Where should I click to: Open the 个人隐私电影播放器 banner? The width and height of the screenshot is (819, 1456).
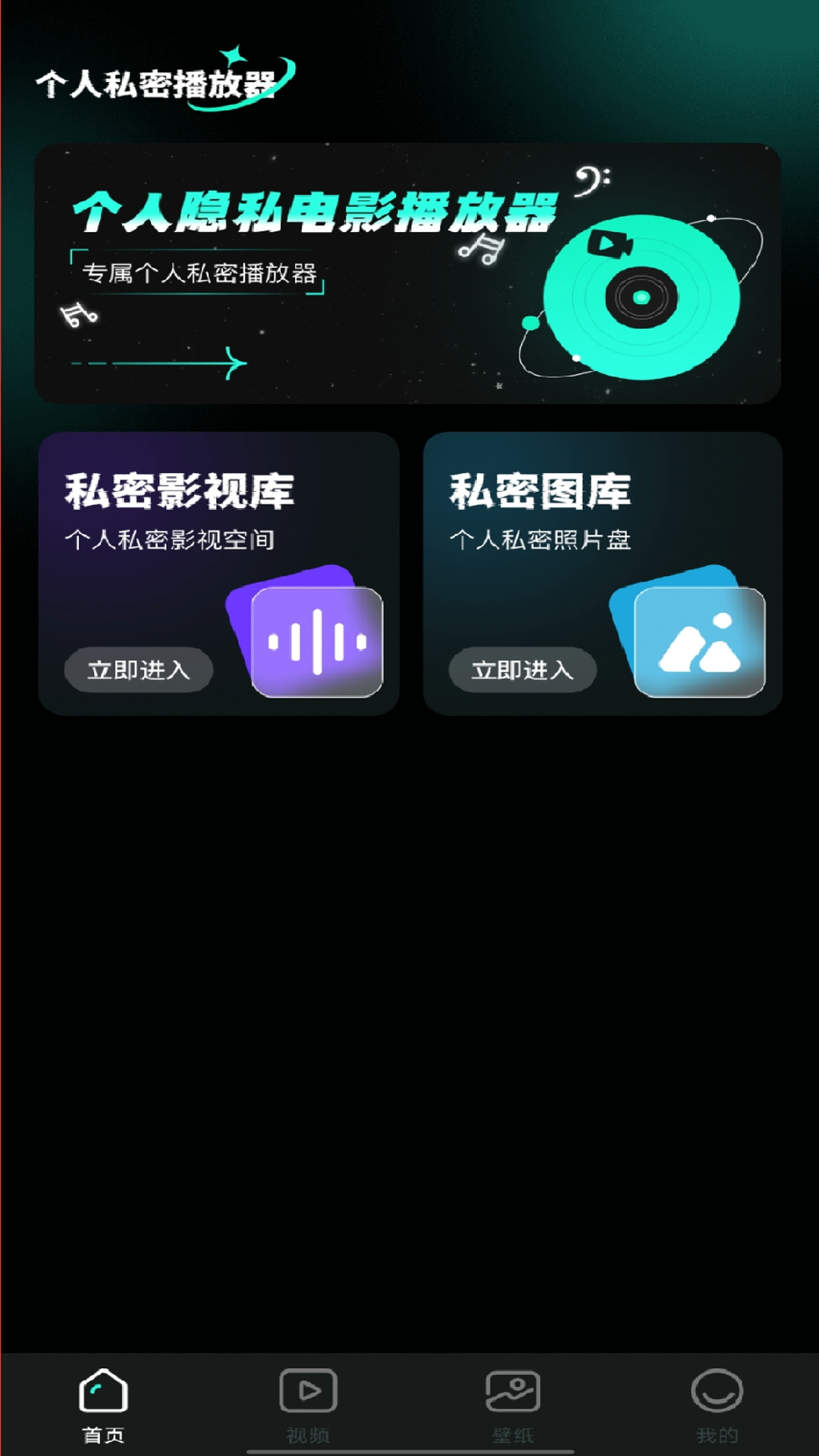[x=409, y=273]
